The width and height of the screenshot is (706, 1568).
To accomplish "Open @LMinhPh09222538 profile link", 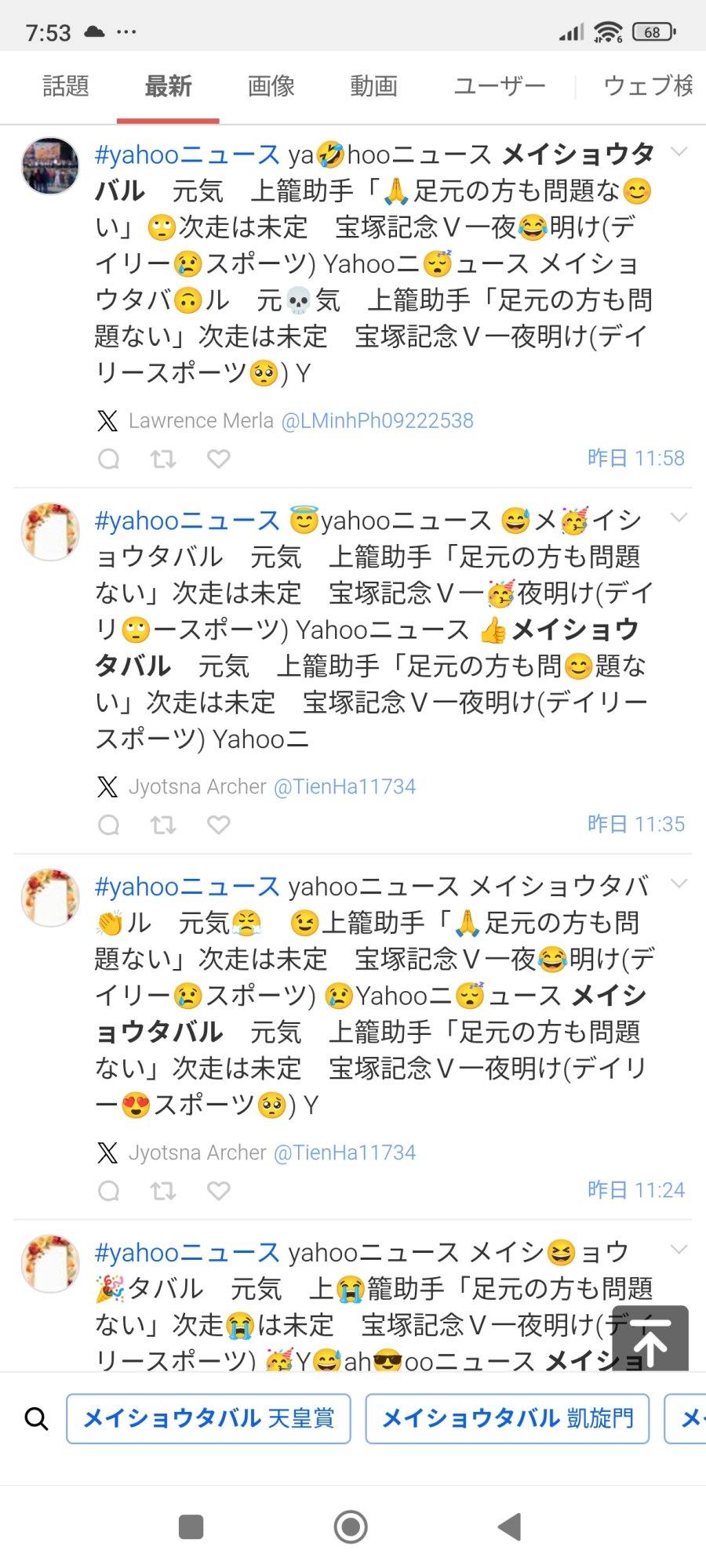I will coord(377,421).
